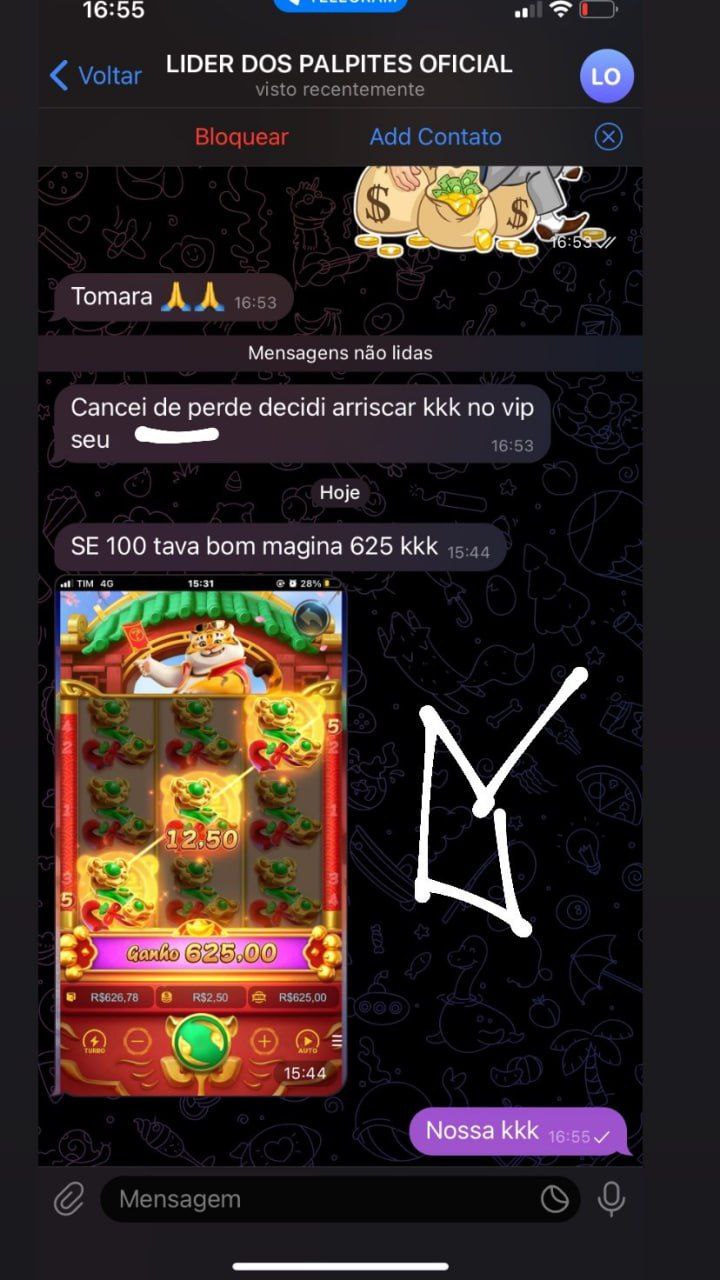Dismiss the block/add contact bar

(x=608, y=137)
